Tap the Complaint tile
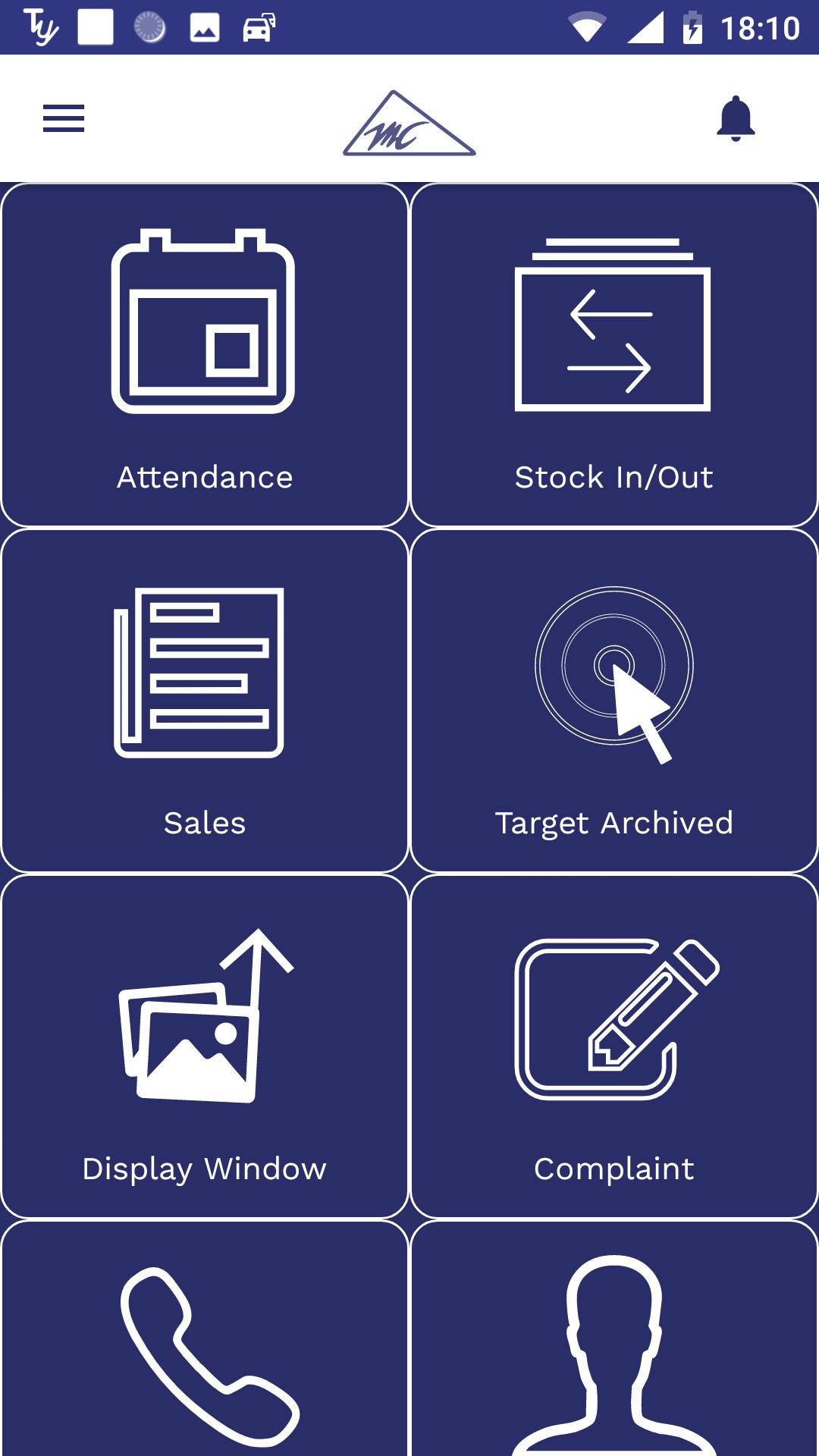 click(x=614, y=1046)
